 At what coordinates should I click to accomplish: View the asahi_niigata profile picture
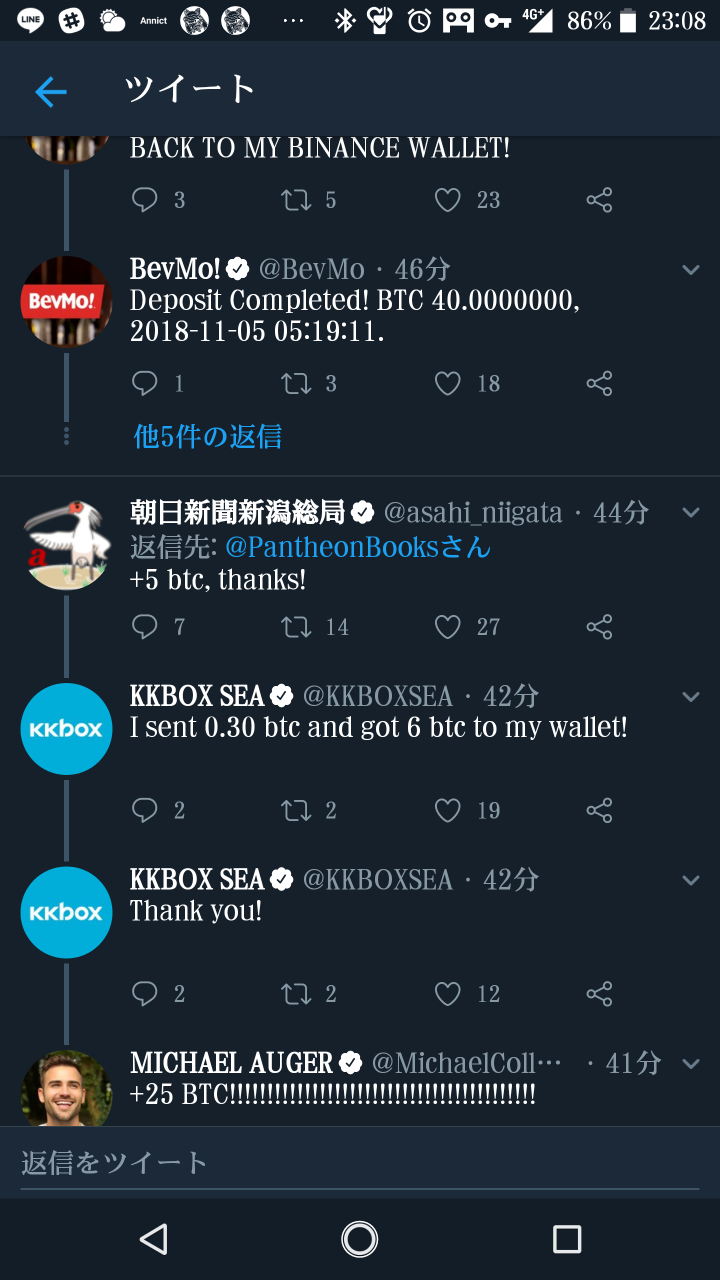tap(66, 545)
